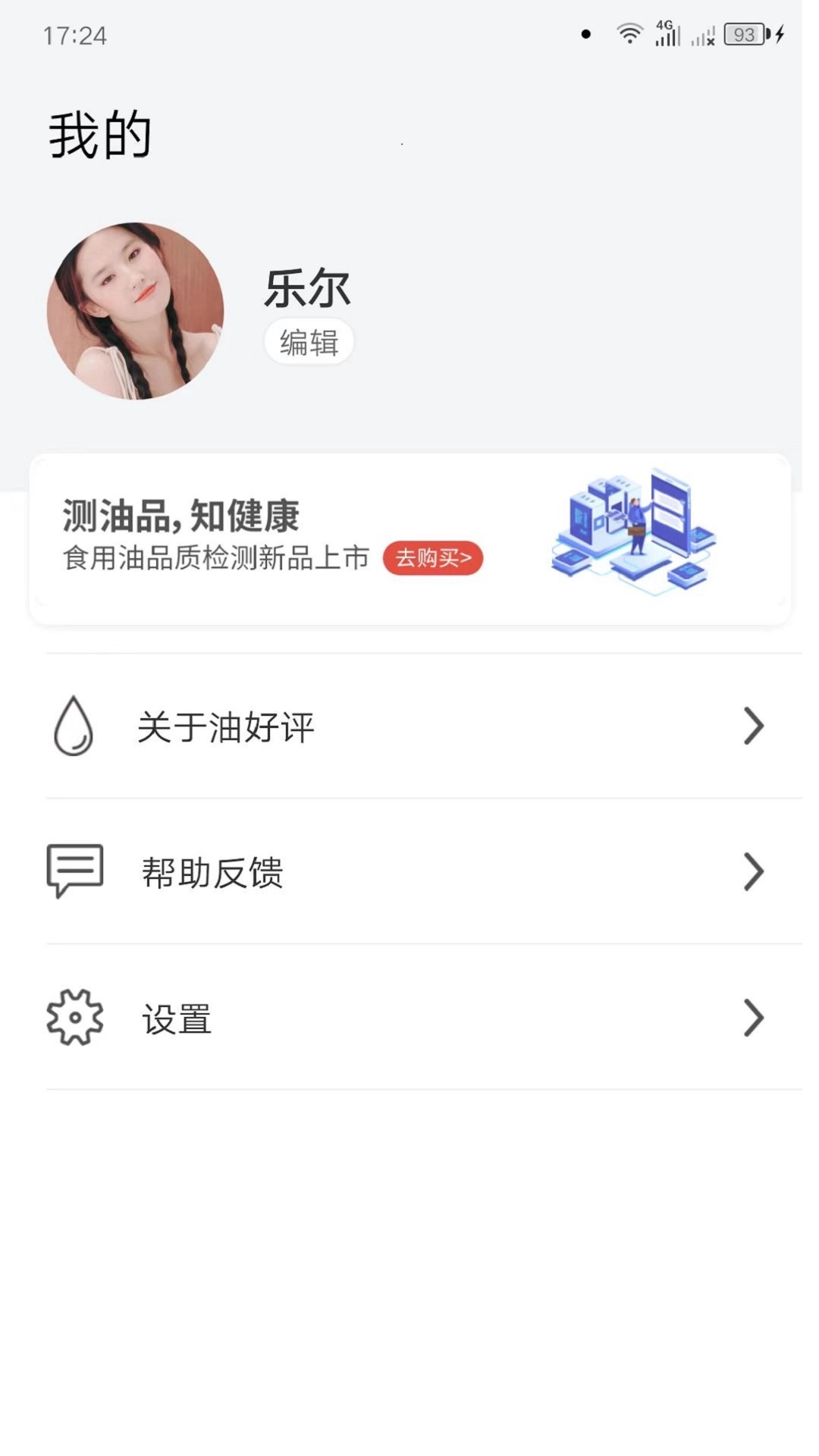Viewport: 819px width, 1456px height.
Task: Open 帮助反馈 using the right arrow
Action: (x=753, y=871)
